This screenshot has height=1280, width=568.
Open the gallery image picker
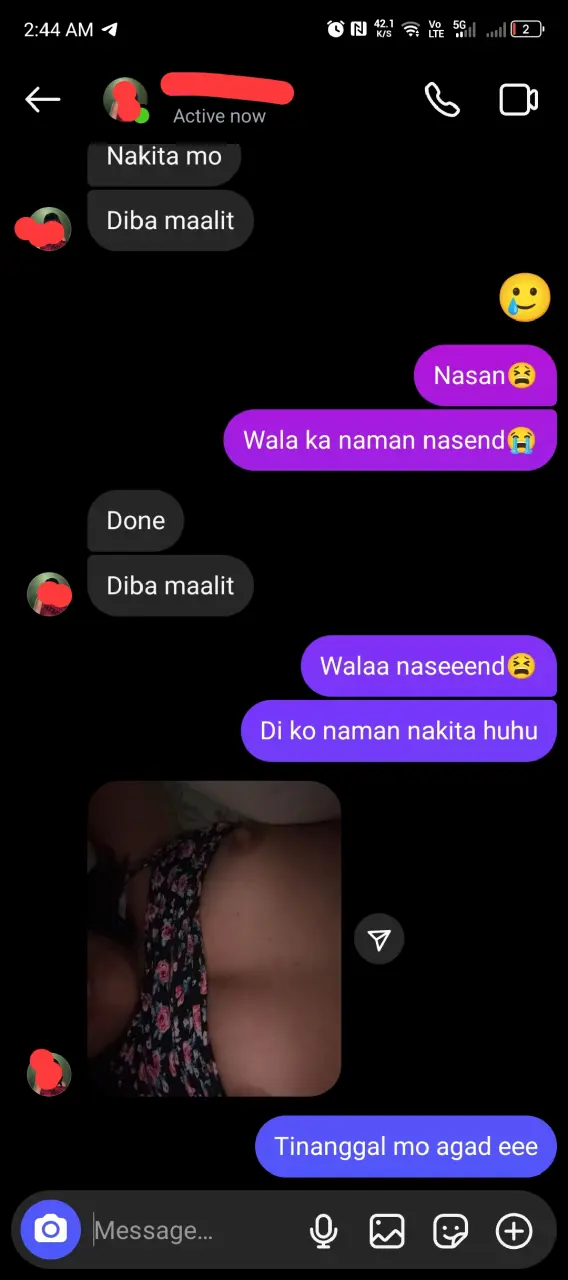point(387,1230)
